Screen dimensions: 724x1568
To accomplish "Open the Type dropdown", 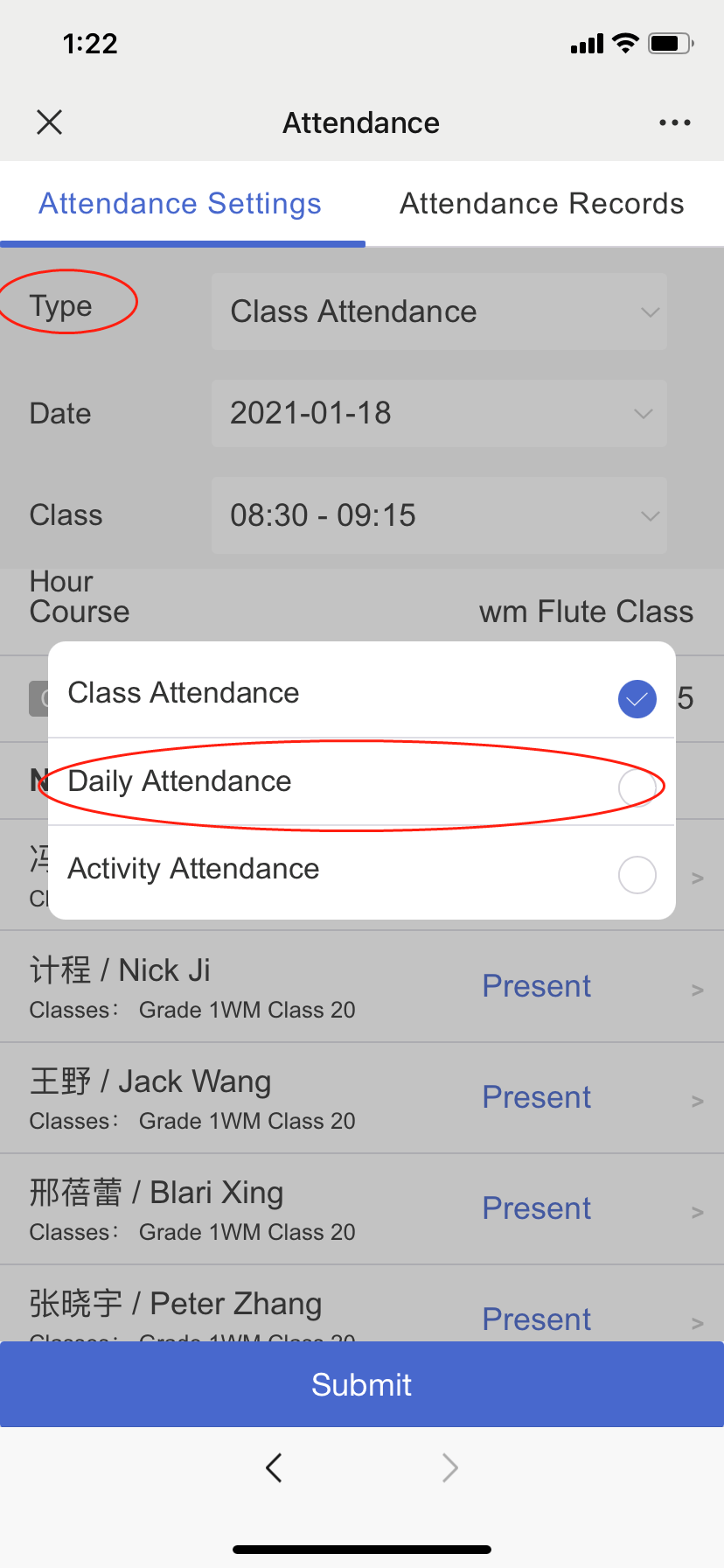I will (x=439, y=311).
